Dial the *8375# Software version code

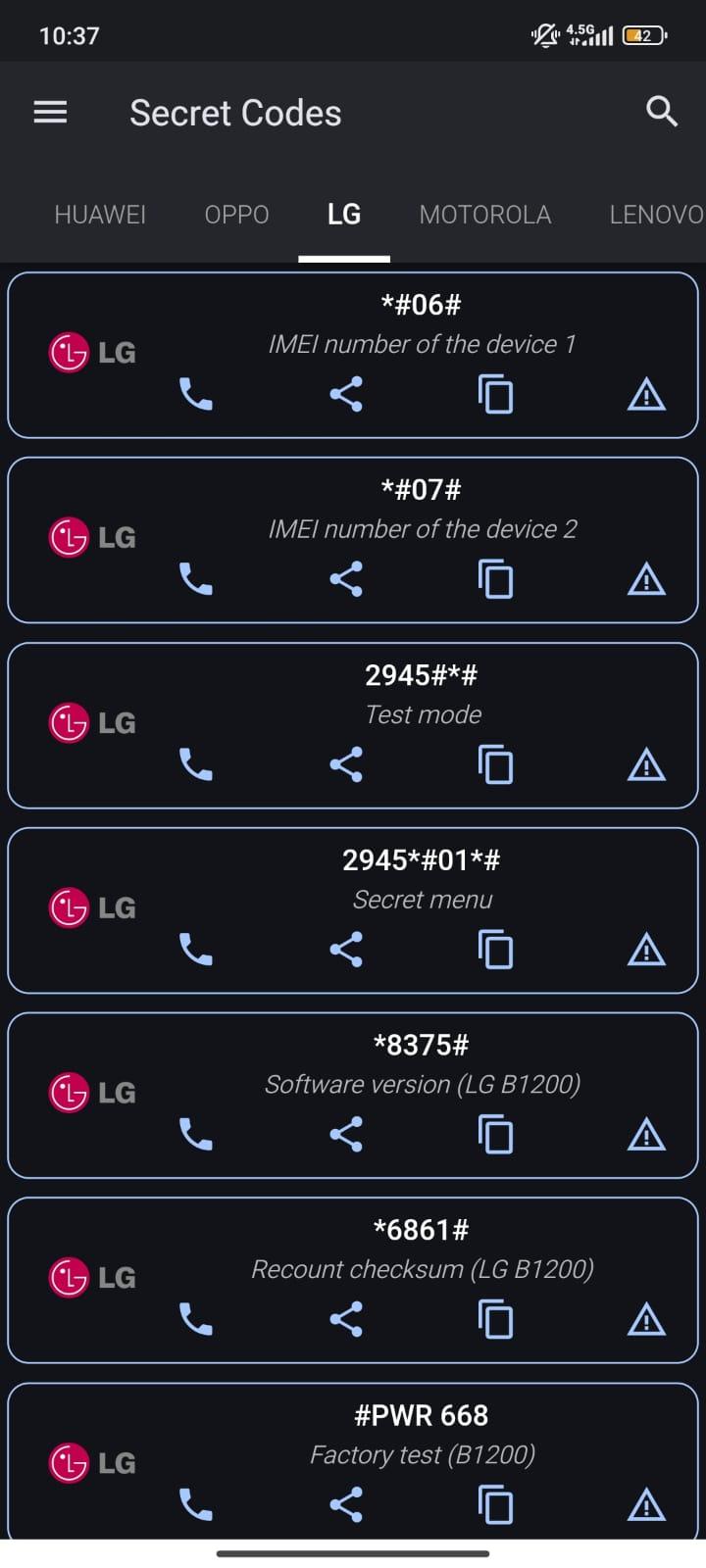pyautogui.click(x=196, y=1135)
